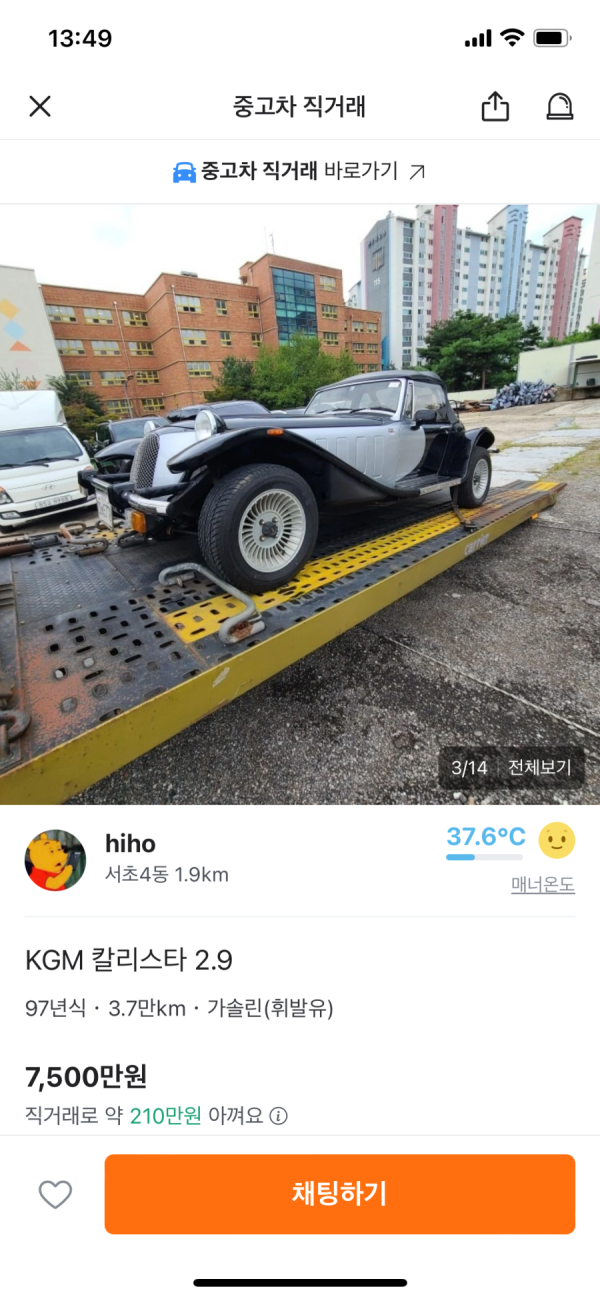This screenshot has width=600, height=1299.
Task: Close the 중고차 직거래 listing page
Action: tap(40, 106)
